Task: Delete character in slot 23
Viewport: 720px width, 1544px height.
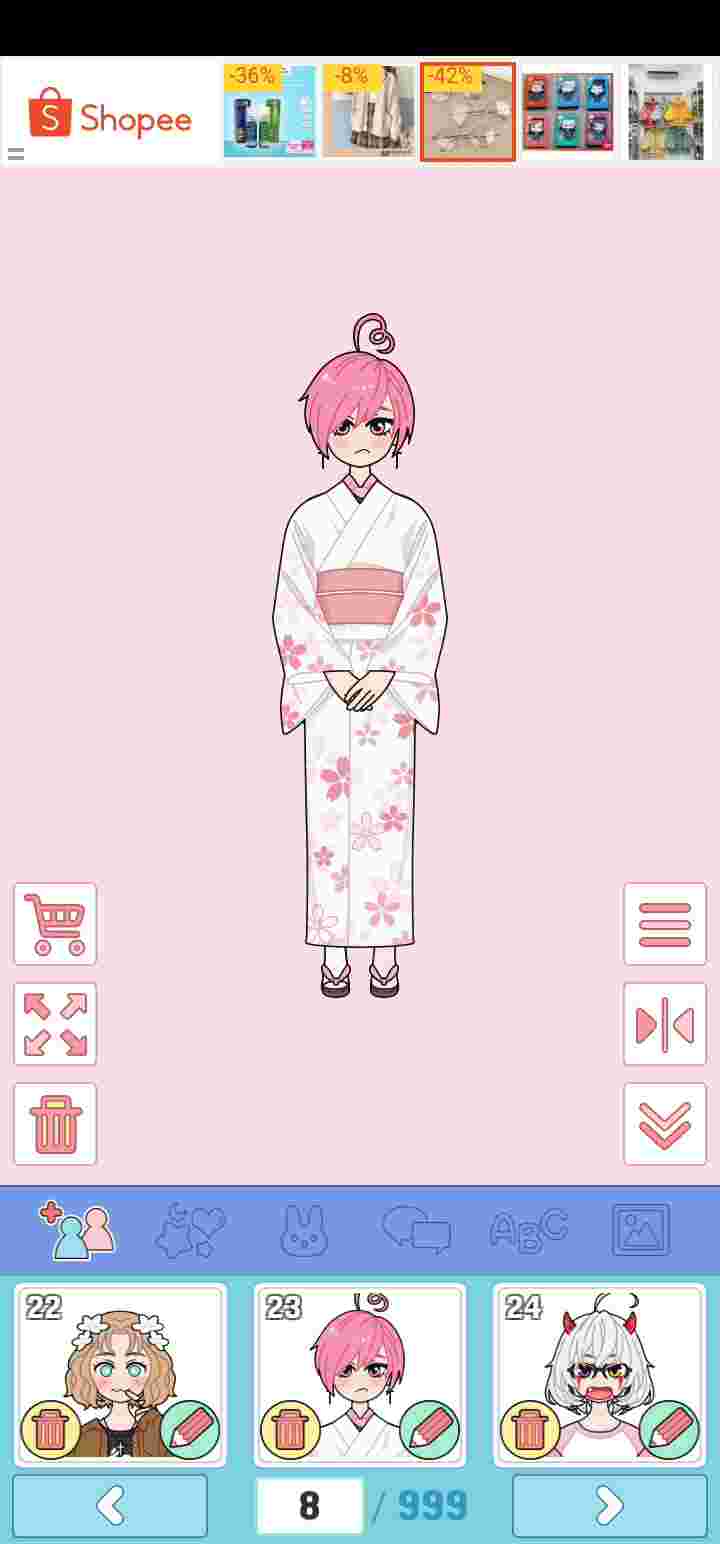Action: coord(290,1430)
